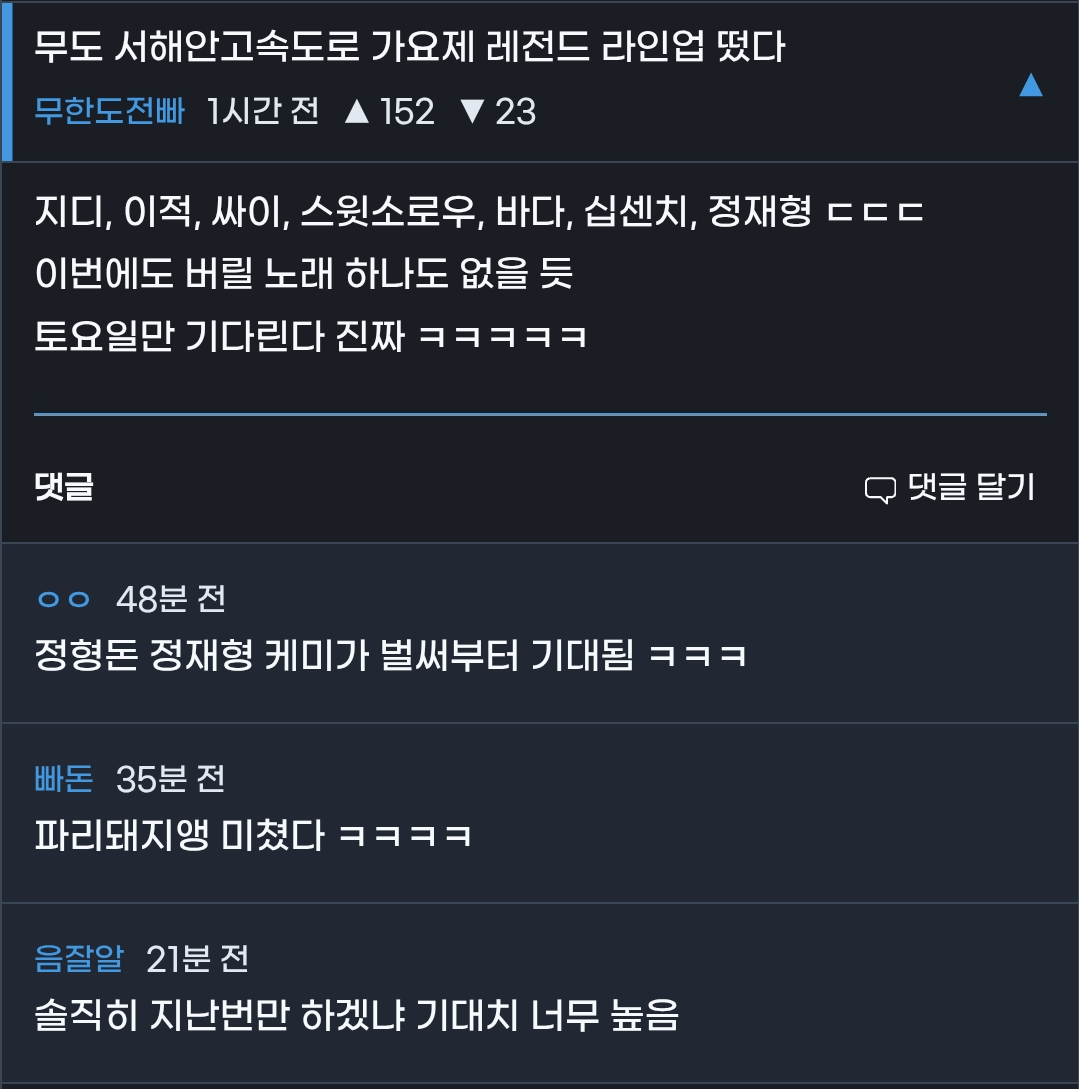Collapse the post with the blue arrow
The height and width of the screenshot is (1089, 1079).
click(1030, 86)
